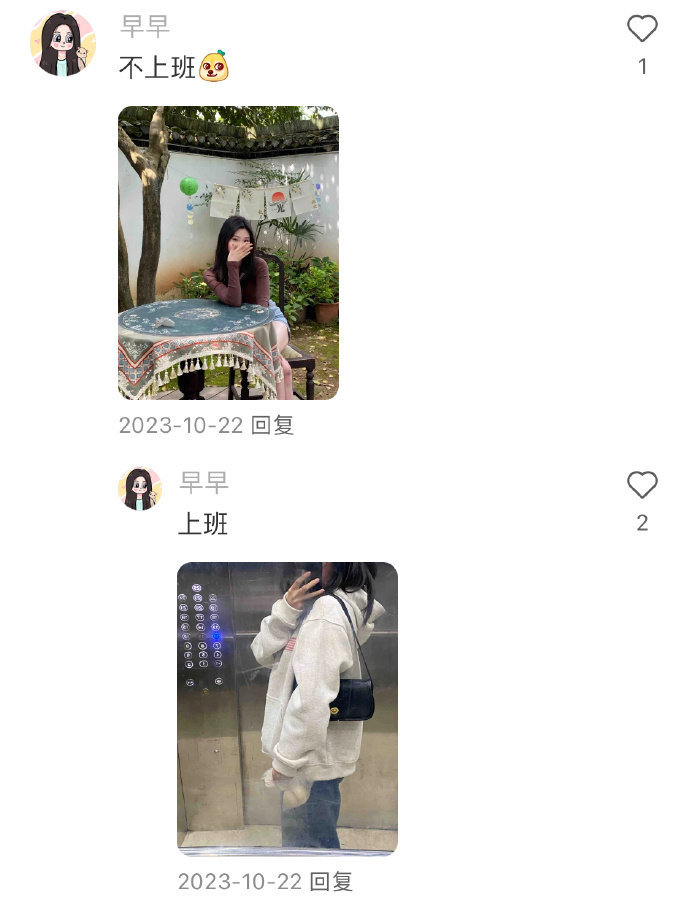Open 早早's avatar on the 上班 reply
Image resolution: width=690 pixels, height=903 pixels.
pyautogui.click(x=140, y=489)
